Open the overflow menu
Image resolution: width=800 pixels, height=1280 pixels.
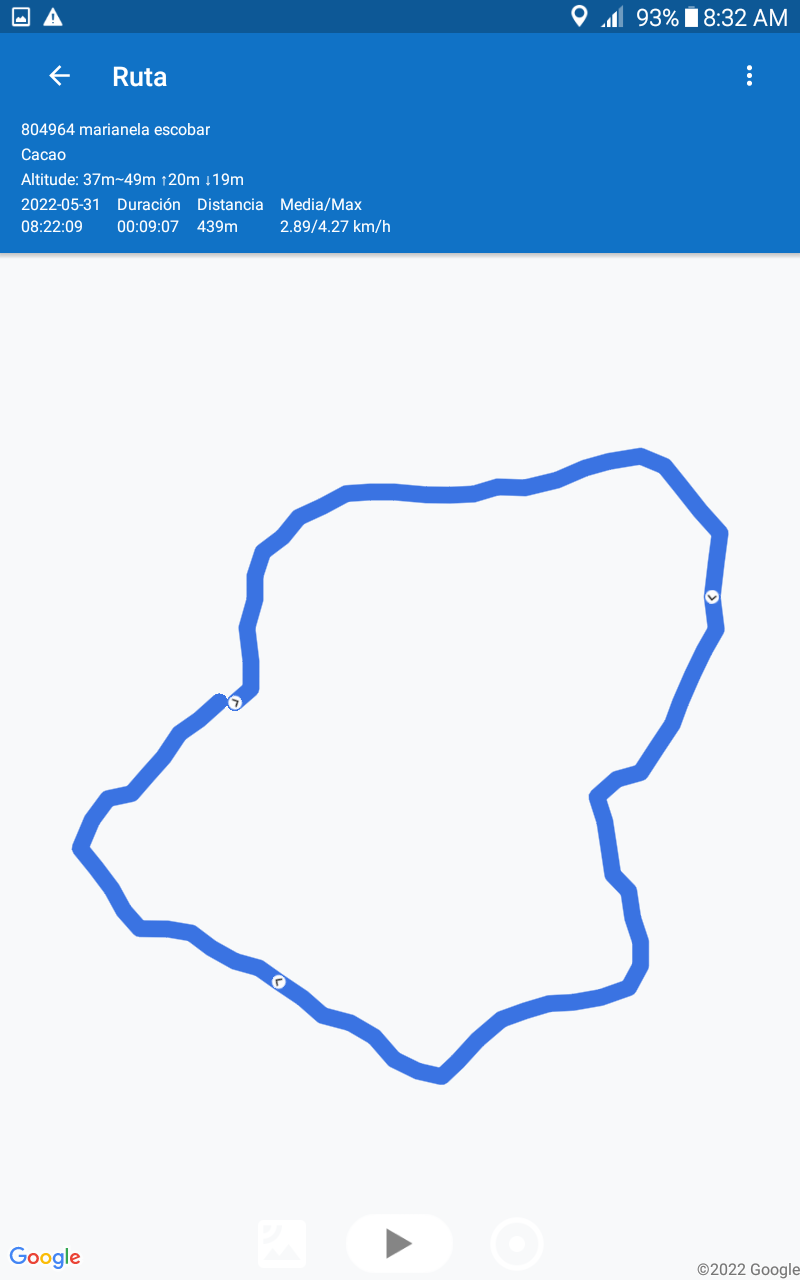749,76
